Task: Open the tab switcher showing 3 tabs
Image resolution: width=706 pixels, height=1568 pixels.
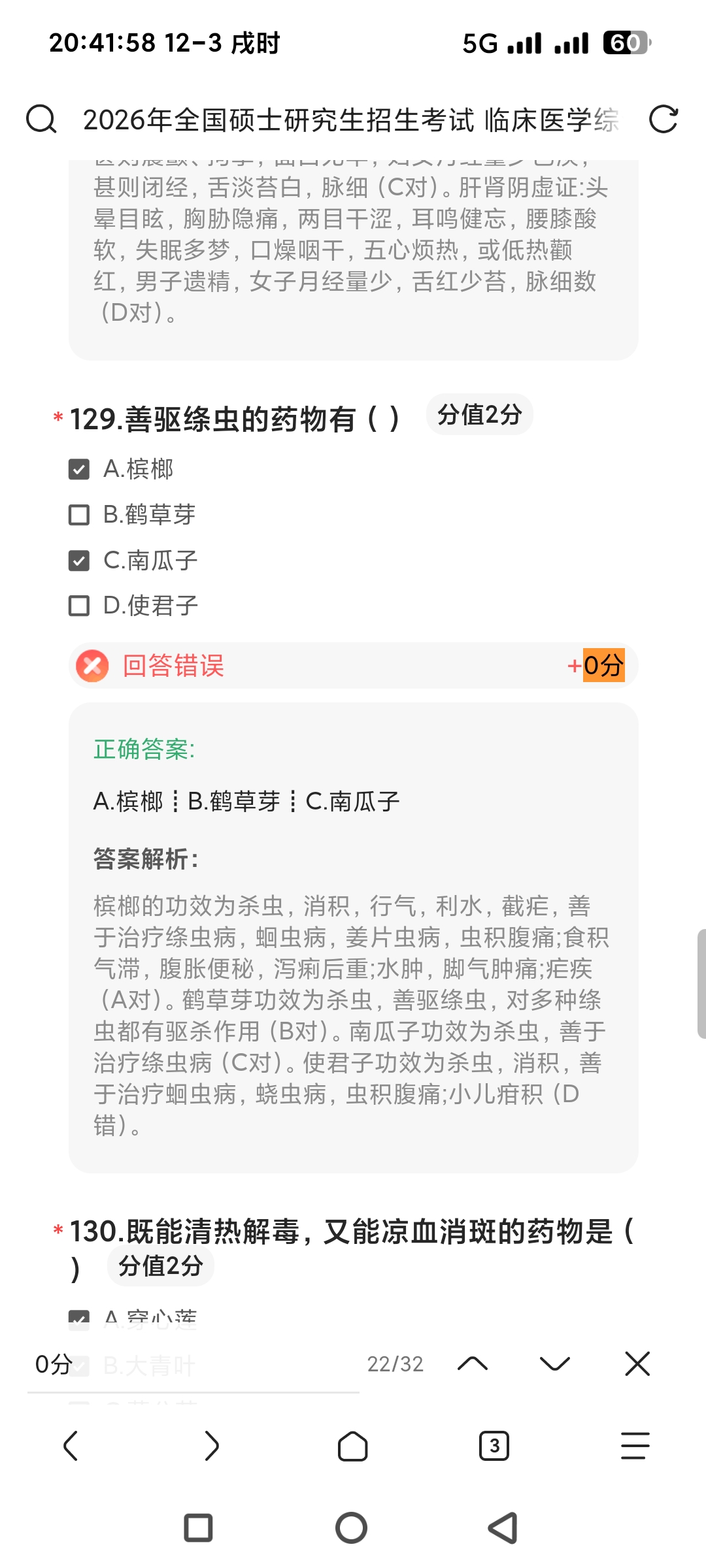Action: (494, 1446)
